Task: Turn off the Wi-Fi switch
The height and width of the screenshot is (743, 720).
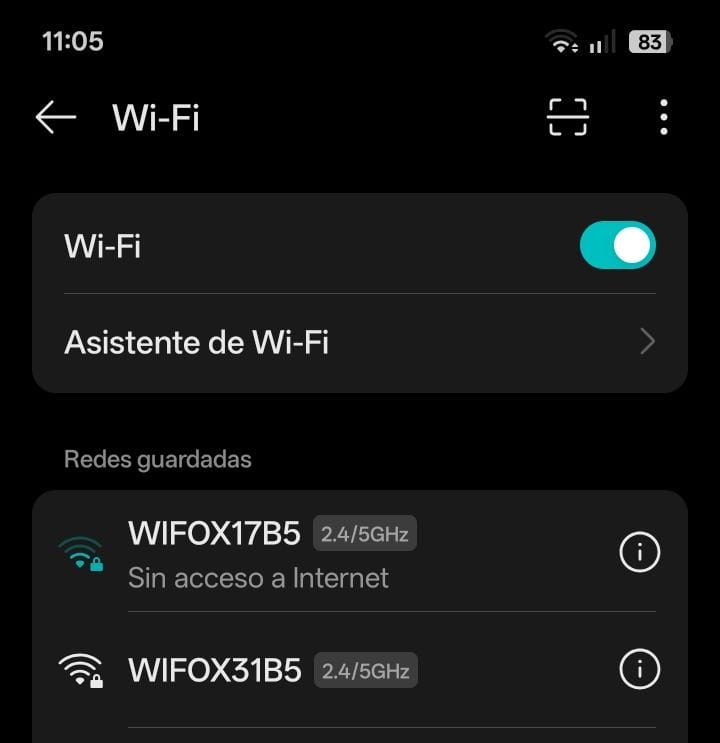Action: pos(618,245)
